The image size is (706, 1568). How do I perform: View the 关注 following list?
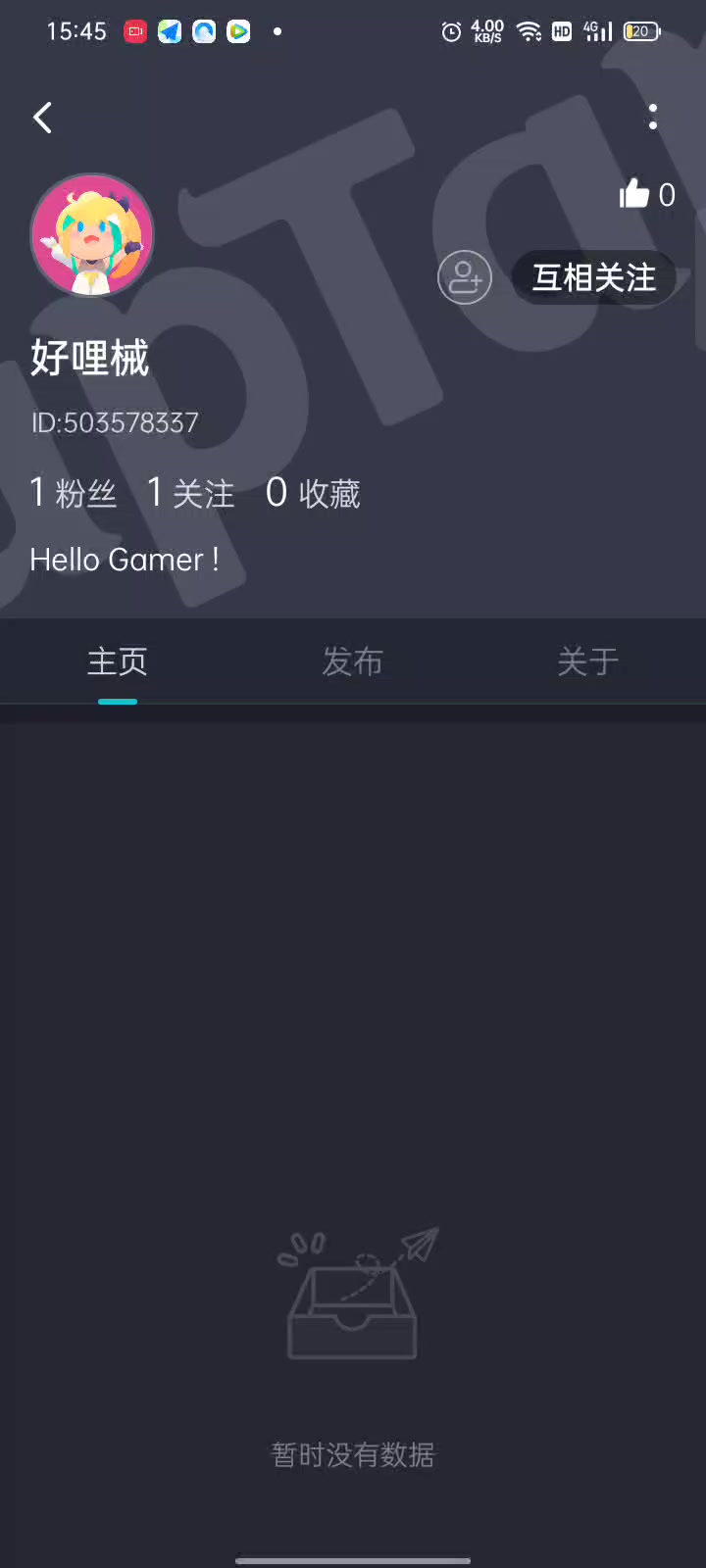coord(191,492)
